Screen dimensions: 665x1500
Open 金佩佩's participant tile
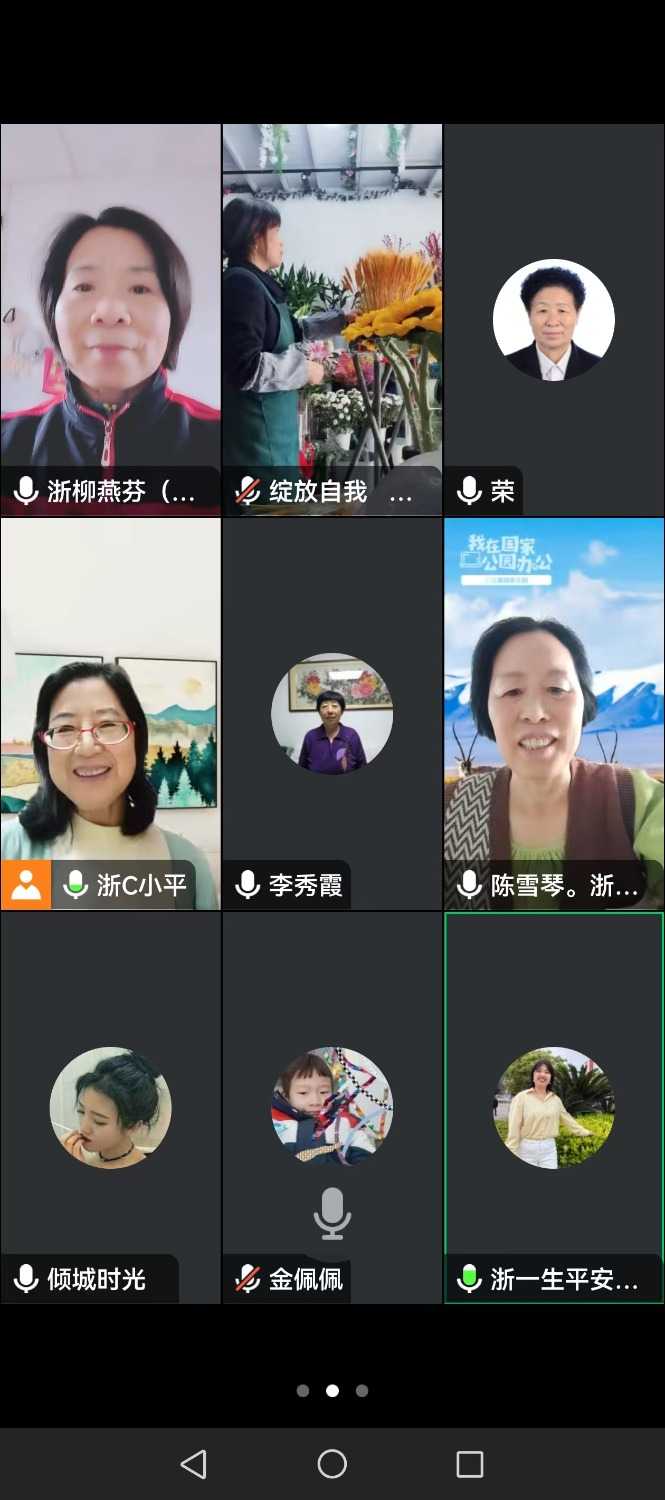click(332, 1107)
